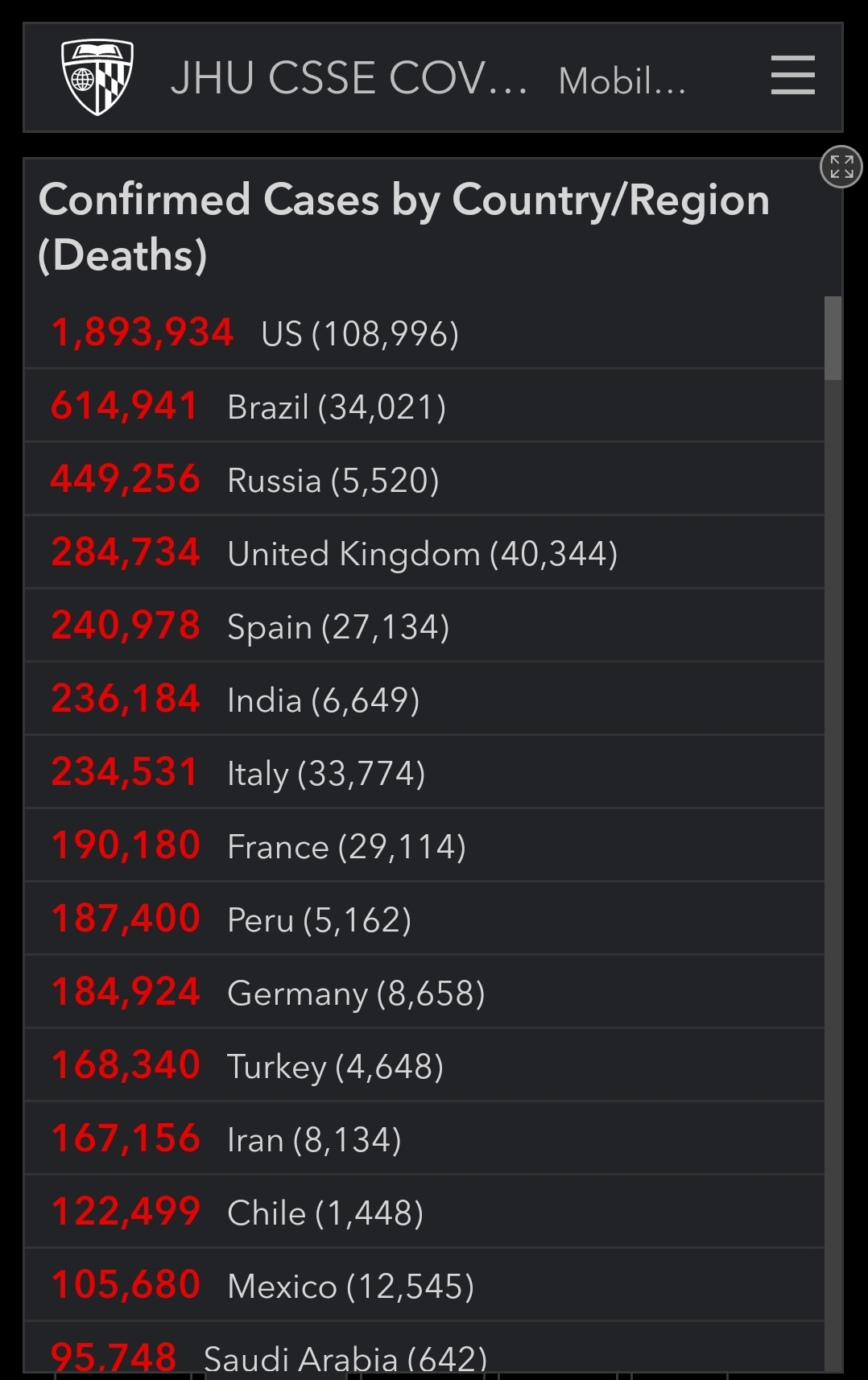Select the Peru row
Screen dimensions: 868x1380
[x=424, y=919]
